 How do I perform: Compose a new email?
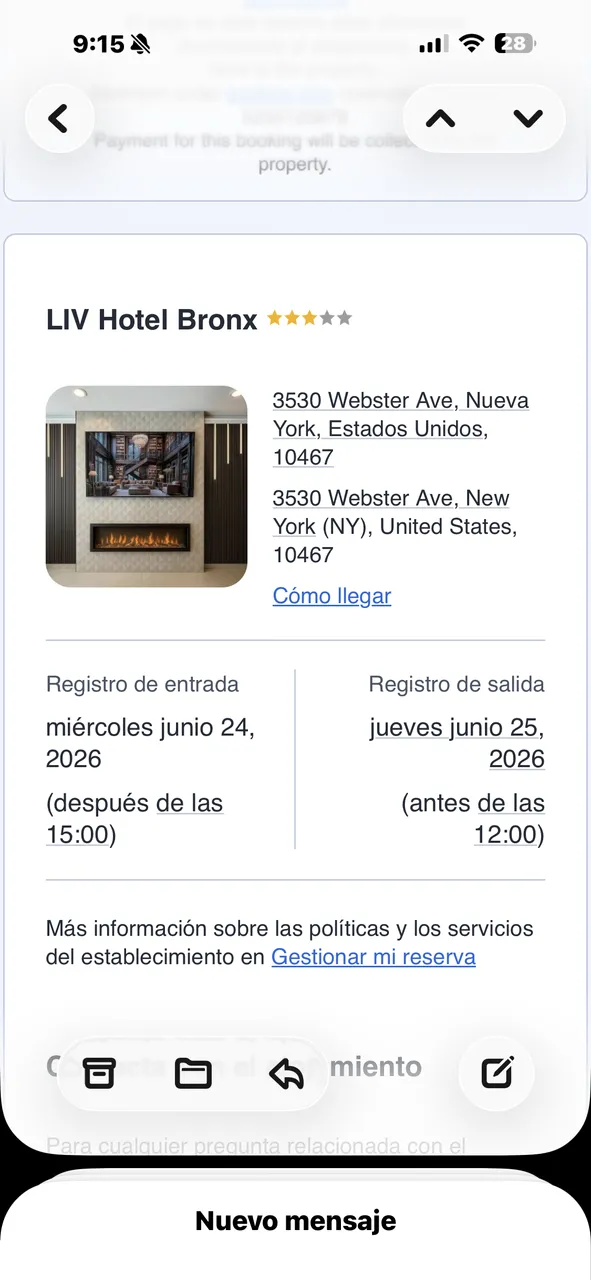tap(497, 1073)
